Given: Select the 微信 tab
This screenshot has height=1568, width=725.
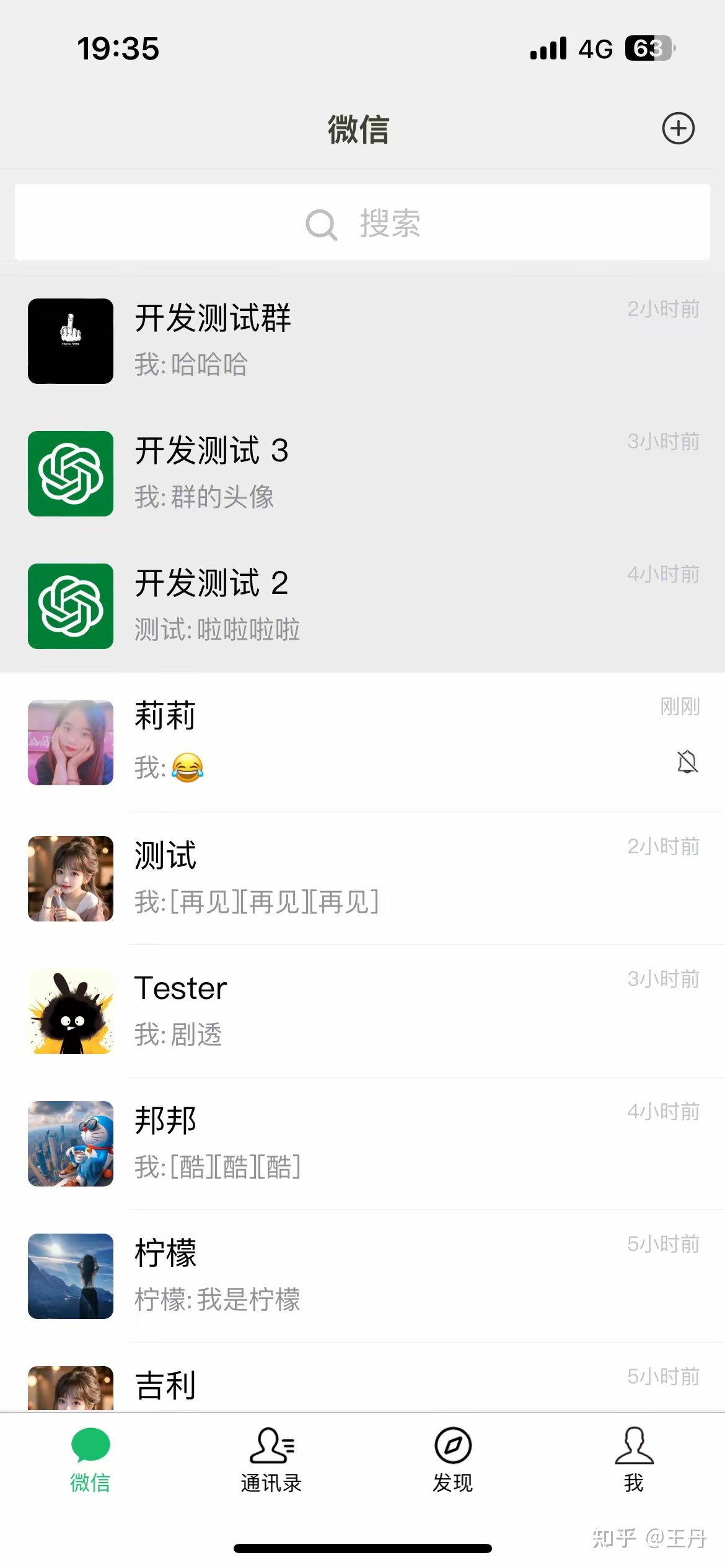Looking at the screenshot, I should 90,1460.
